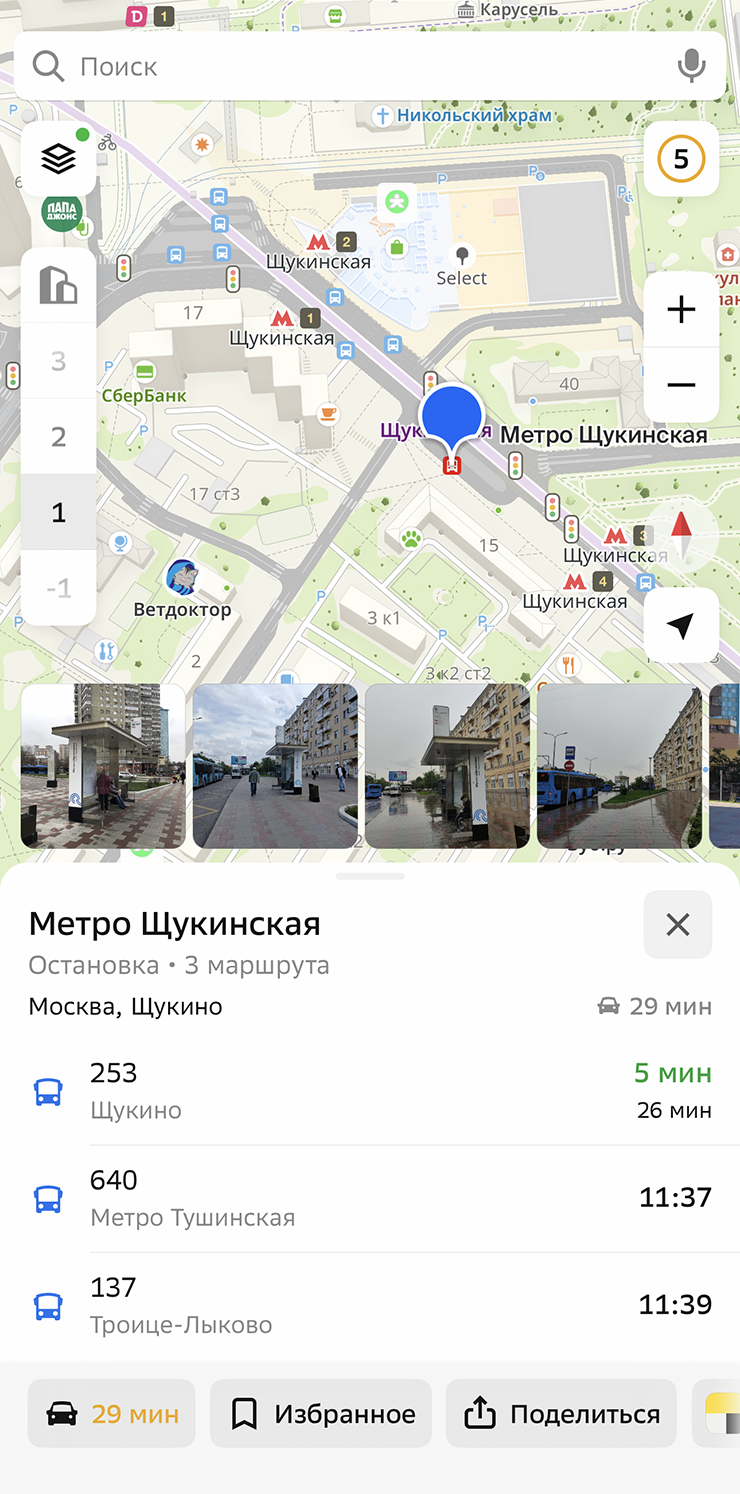Zoom out on the map
The width and height of the screenshot is (740, 1494).
pyautogui.click(x=681, y=385)
